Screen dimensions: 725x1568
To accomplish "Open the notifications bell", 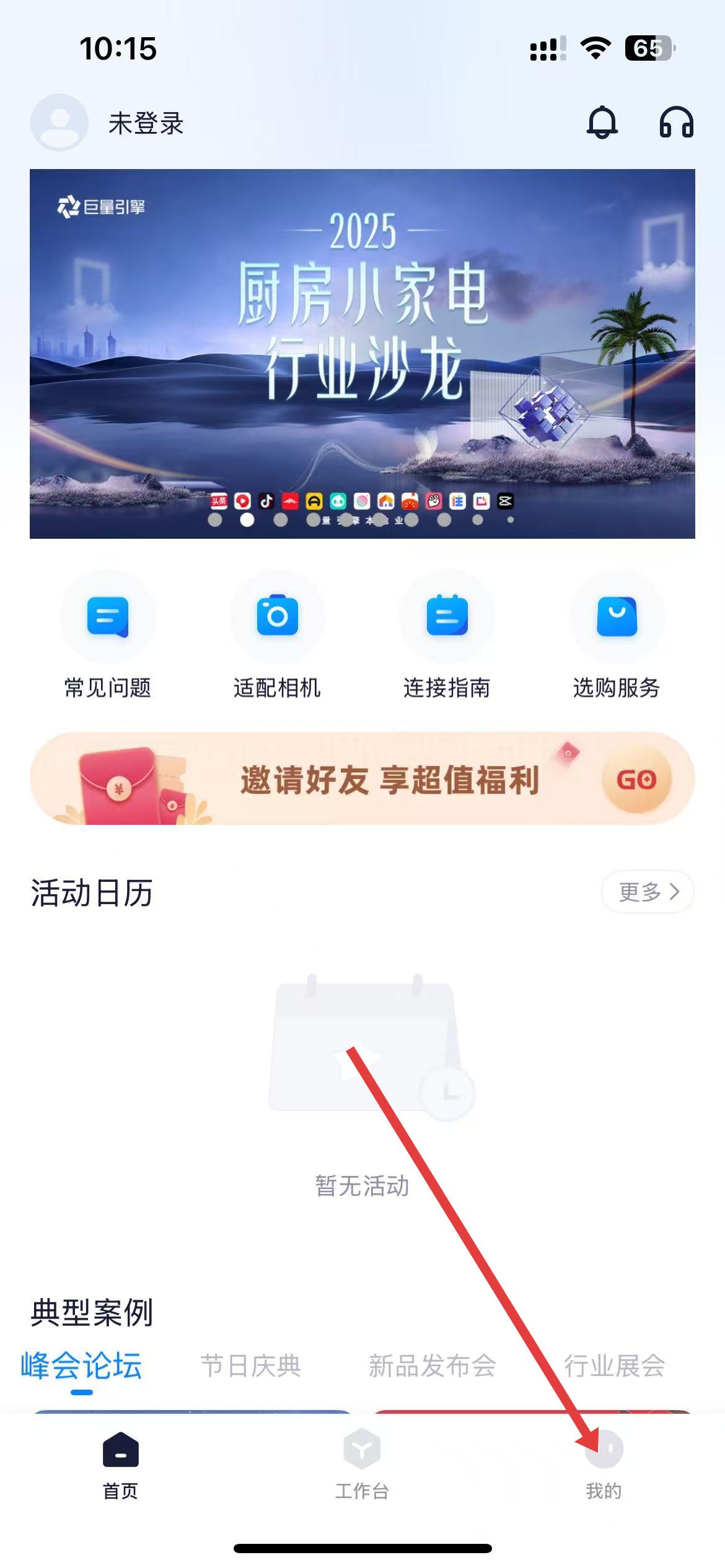I will (x=602, y=122).
